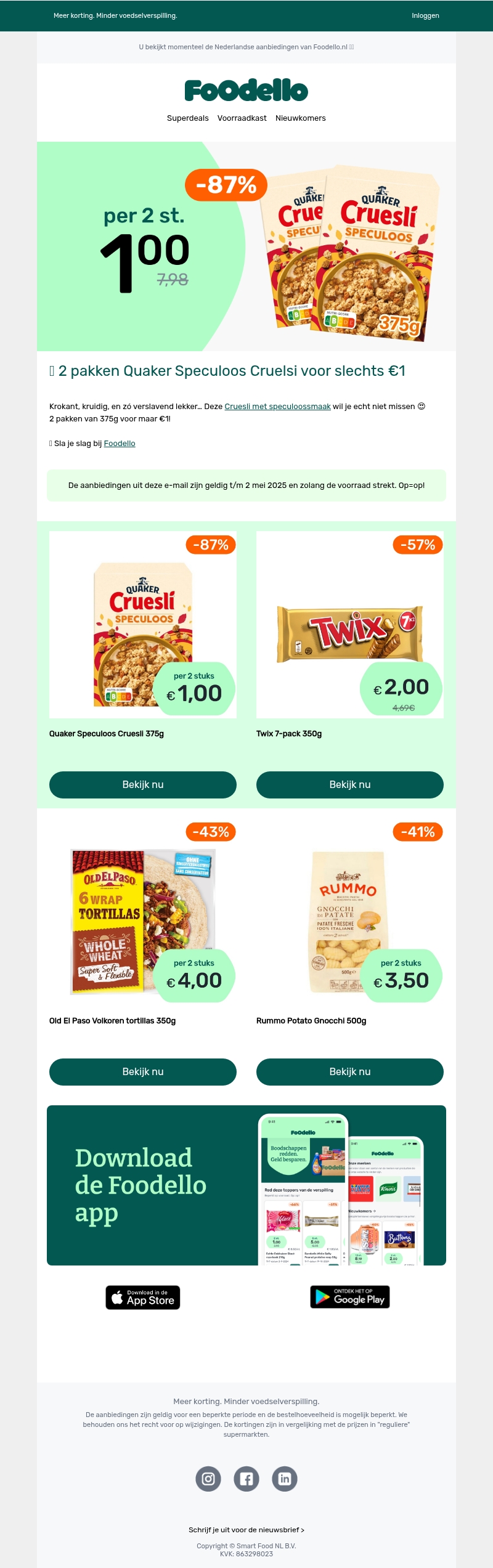Open the Superdeals section
This screenshot has height=1568, width=493.
187,118
